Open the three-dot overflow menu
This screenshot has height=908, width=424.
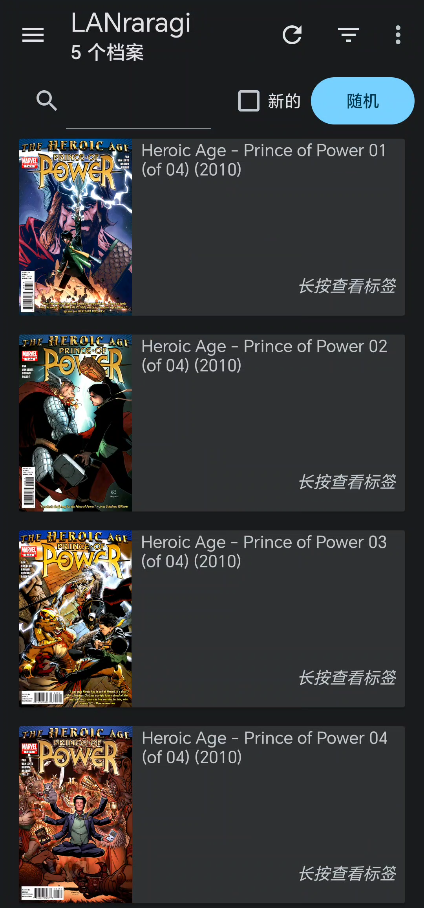tap(397, 35)
